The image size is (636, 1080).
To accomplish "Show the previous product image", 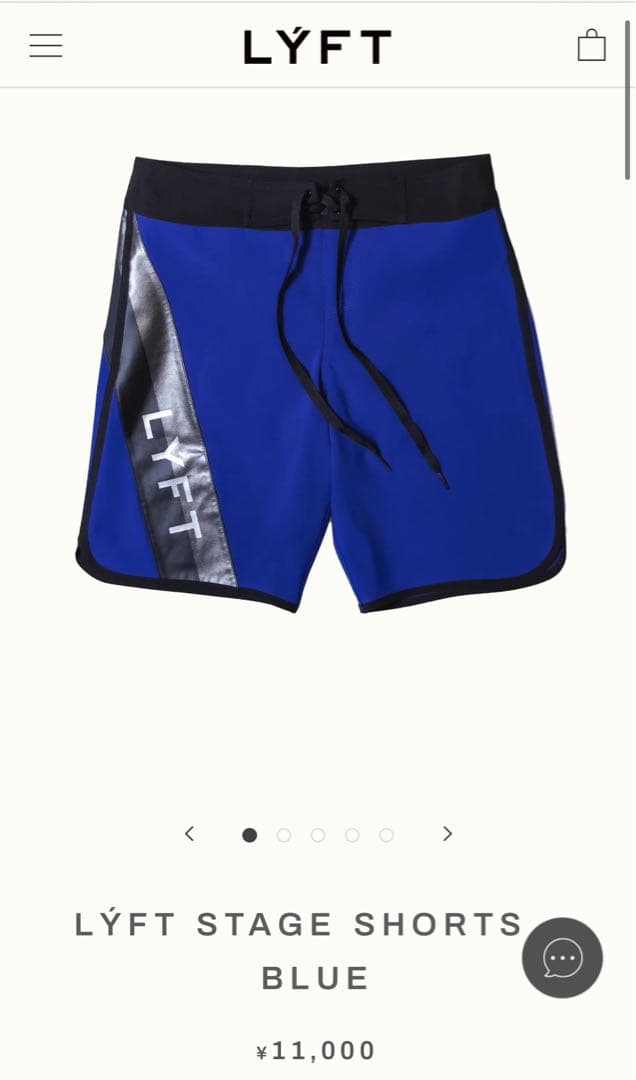I will pyautogui.click(x=189, y=834).
